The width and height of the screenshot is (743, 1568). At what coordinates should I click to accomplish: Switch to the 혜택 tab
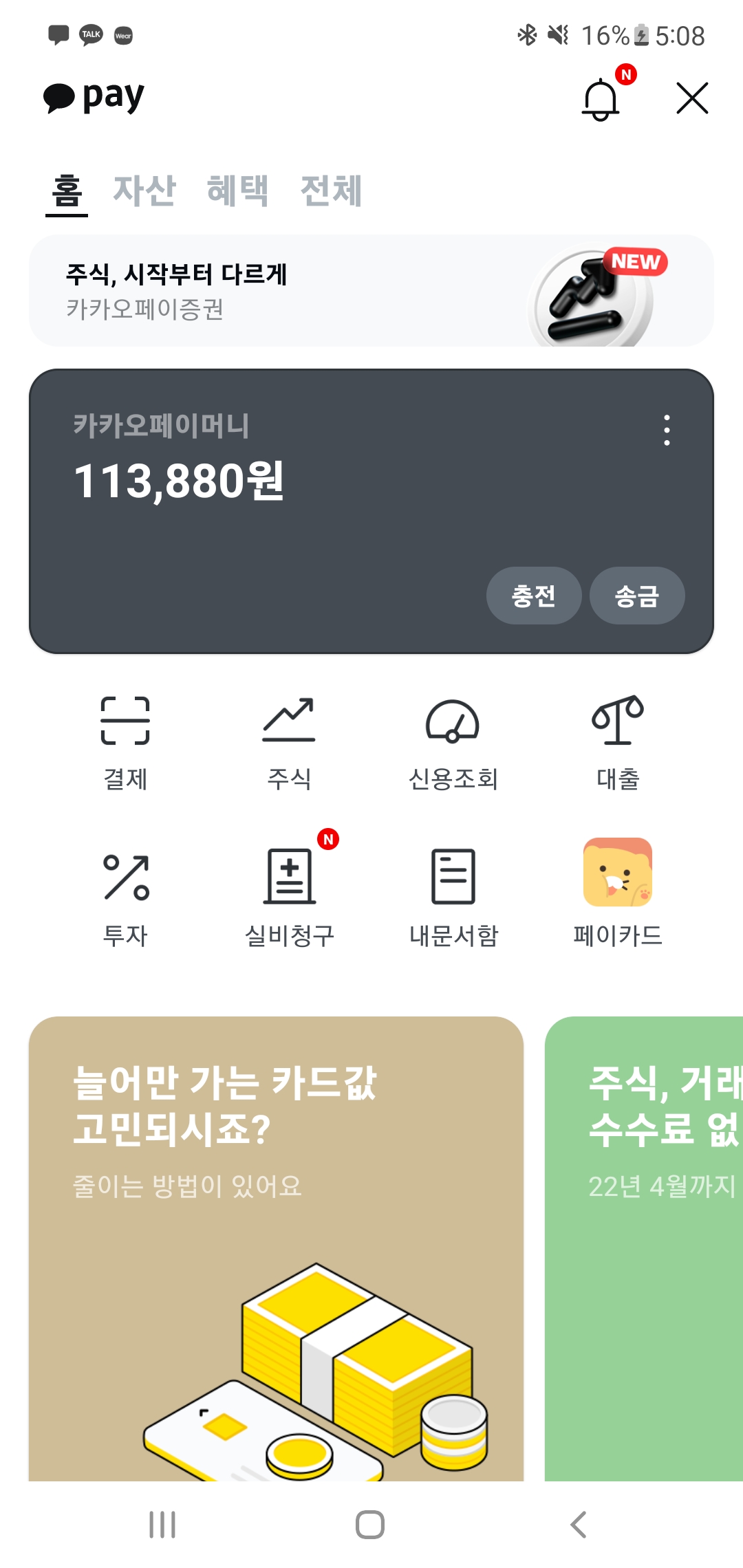point(238,190)
